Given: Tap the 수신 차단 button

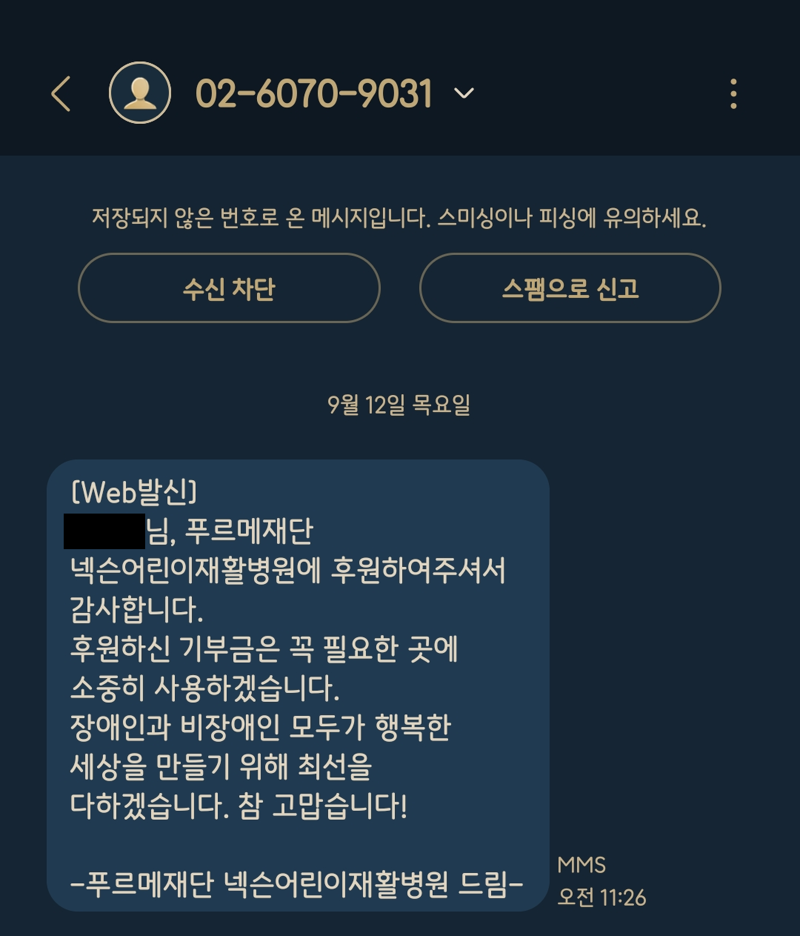Looking at the screenshot, I should [x=229, y=289].
